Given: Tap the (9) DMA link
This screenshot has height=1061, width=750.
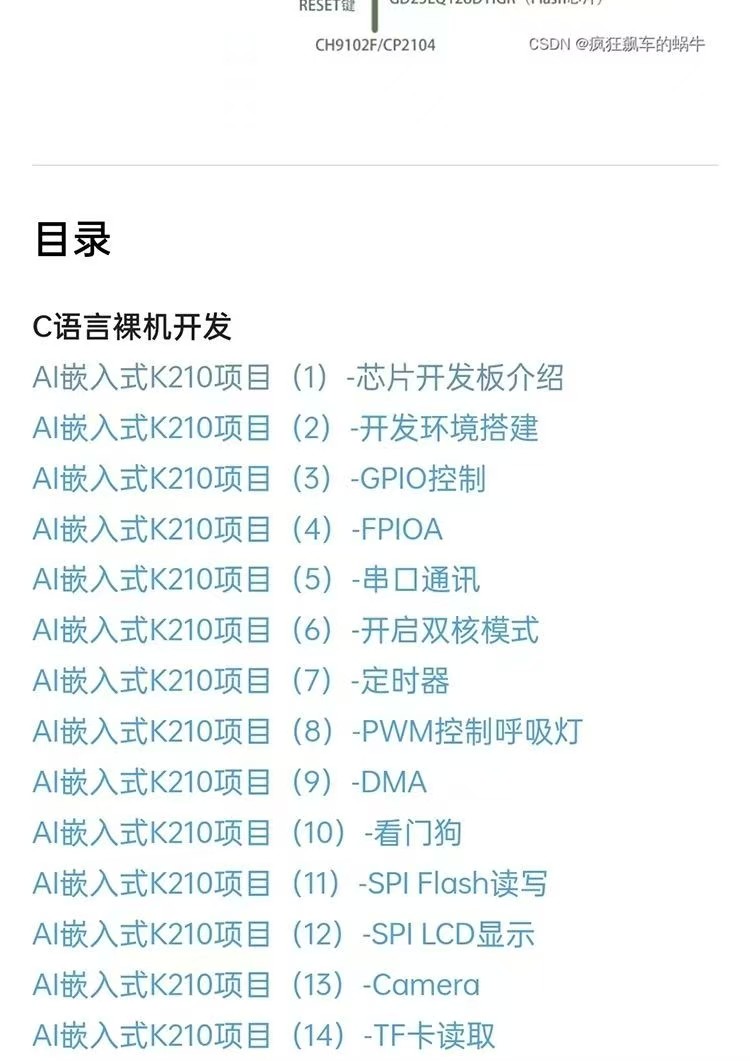Looking at the screenshot, I should (230, 782).
